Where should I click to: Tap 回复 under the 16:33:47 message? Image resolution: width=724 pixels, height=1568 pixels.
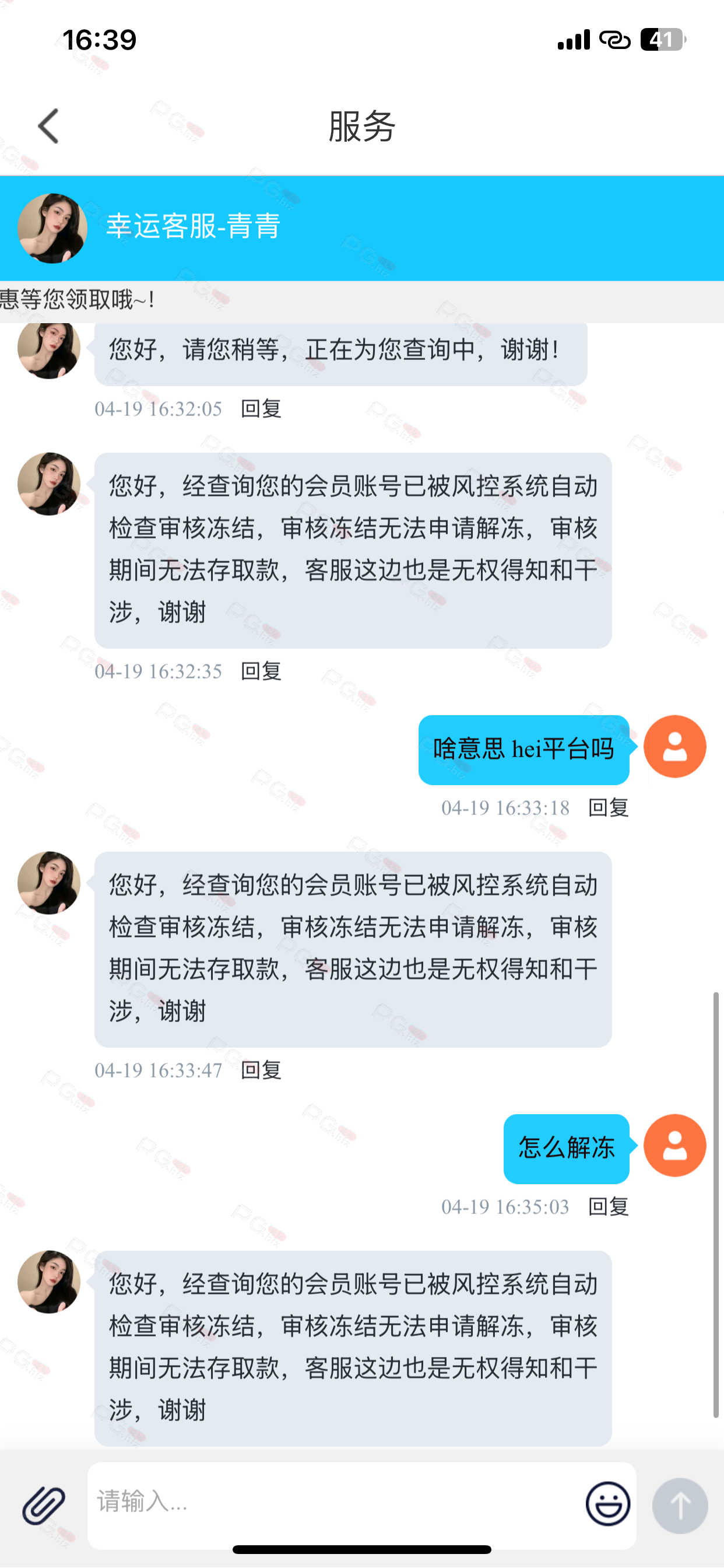[261, 1070]
